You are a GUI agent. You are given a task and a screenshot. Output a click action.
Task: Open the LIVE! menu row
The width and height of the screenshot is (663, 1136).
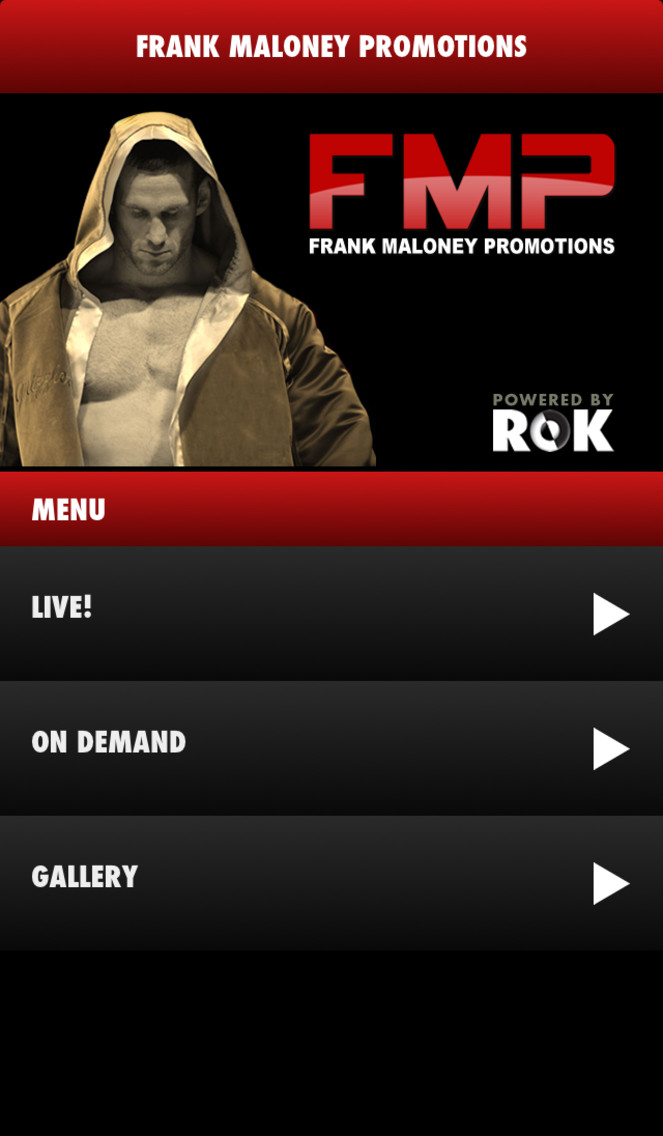(x=331, y=613)
